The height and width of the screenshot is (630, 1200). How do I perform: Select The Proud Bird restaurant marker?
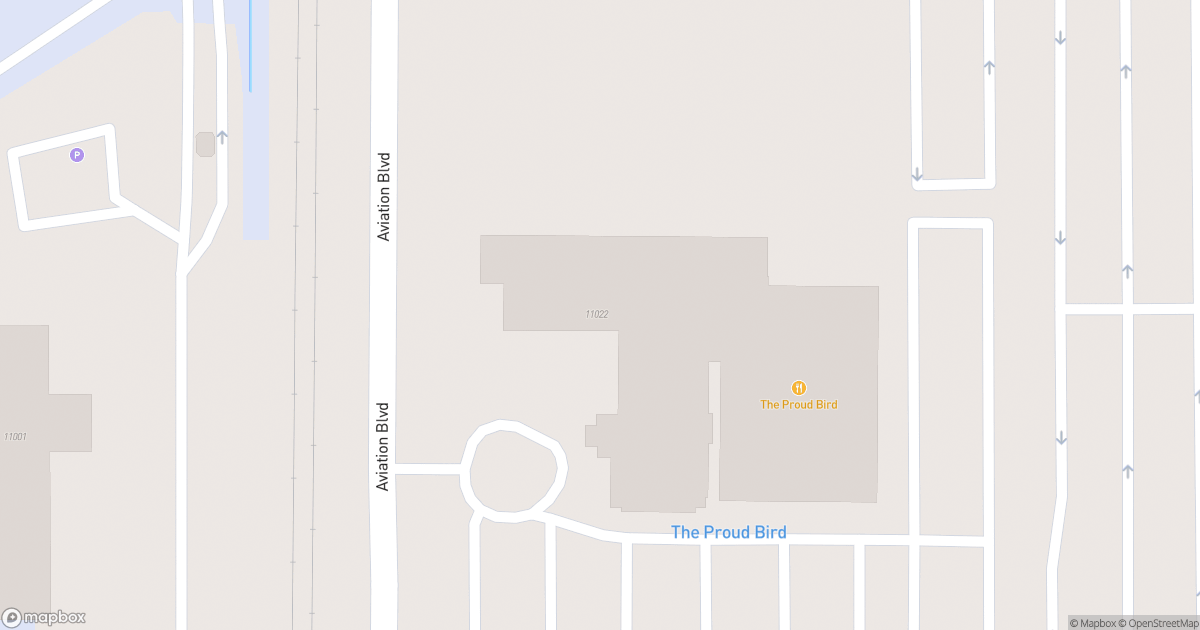tap(798, 388)
